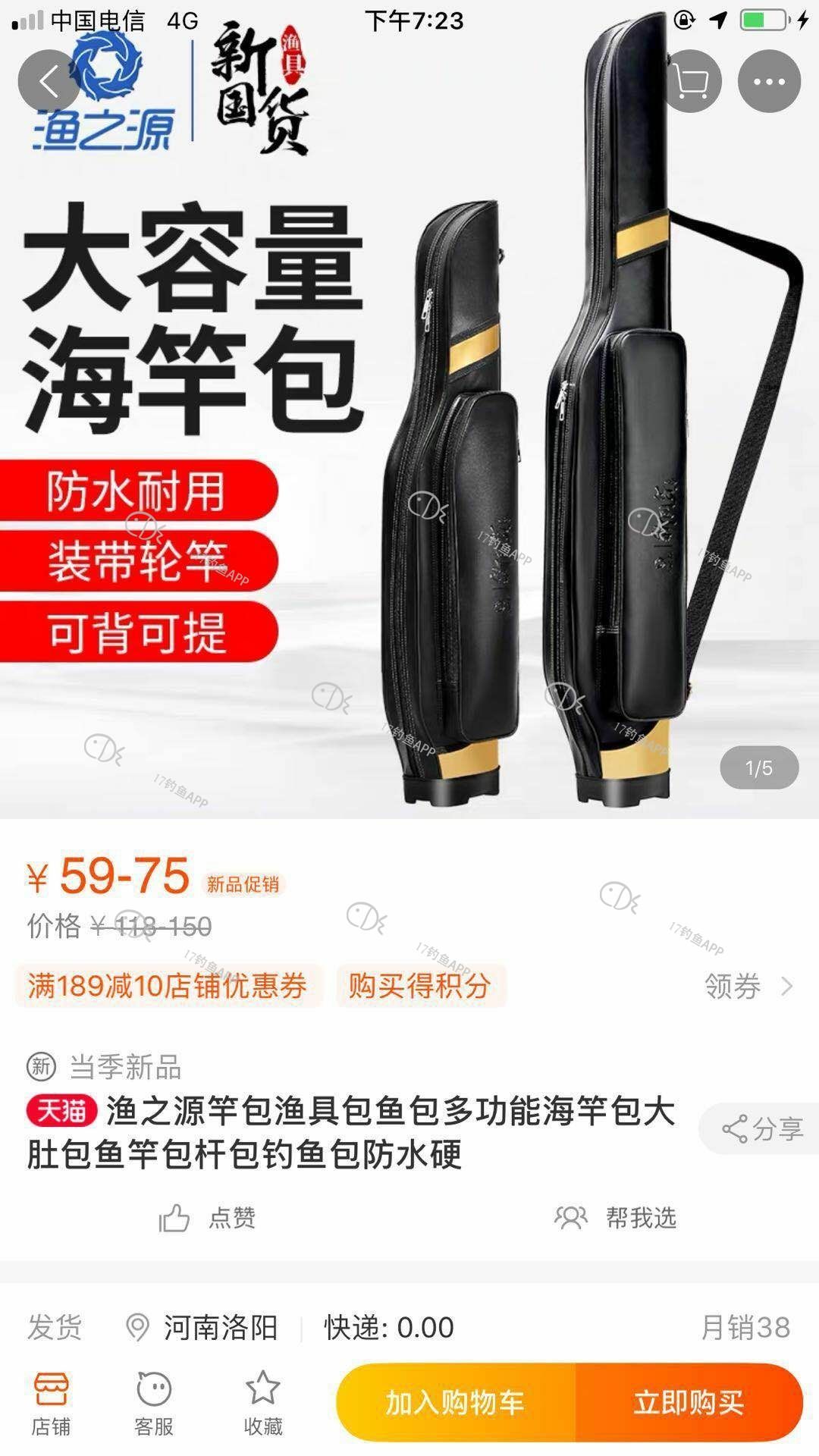This screenshot has width=819, height=1456.
Task: Open the shopping cart icon
Action: [x=689, y=81]
